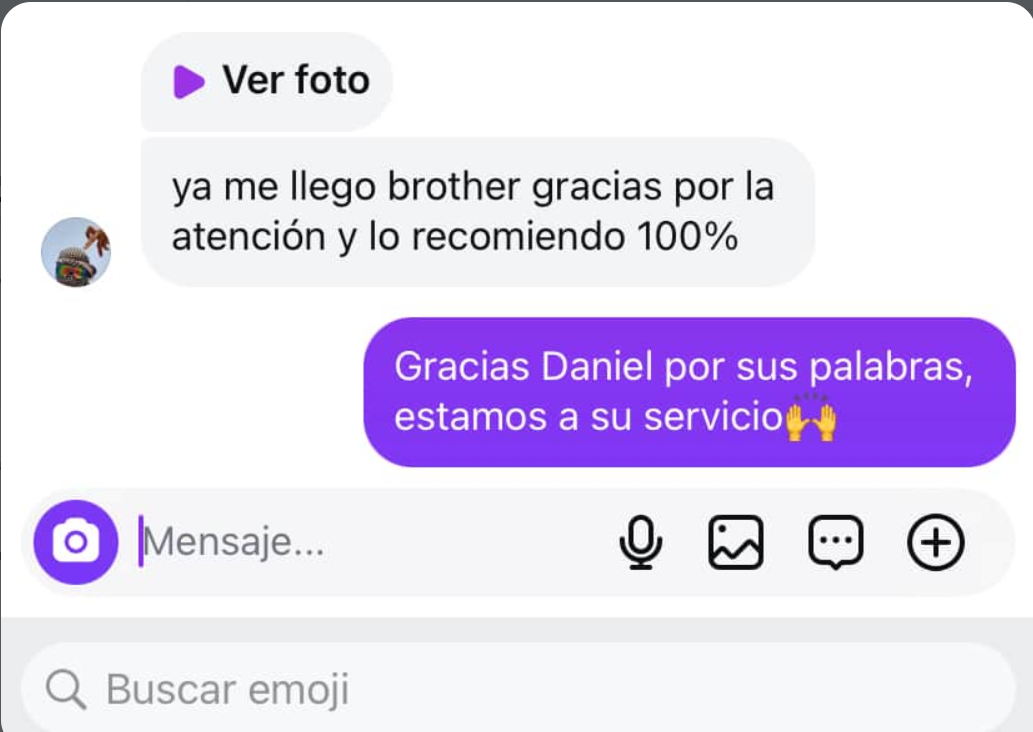Image resolution: width=1033 pixels, height=732 pixels.
Task: Open the camera from the message bar
Action: point(76,543)
